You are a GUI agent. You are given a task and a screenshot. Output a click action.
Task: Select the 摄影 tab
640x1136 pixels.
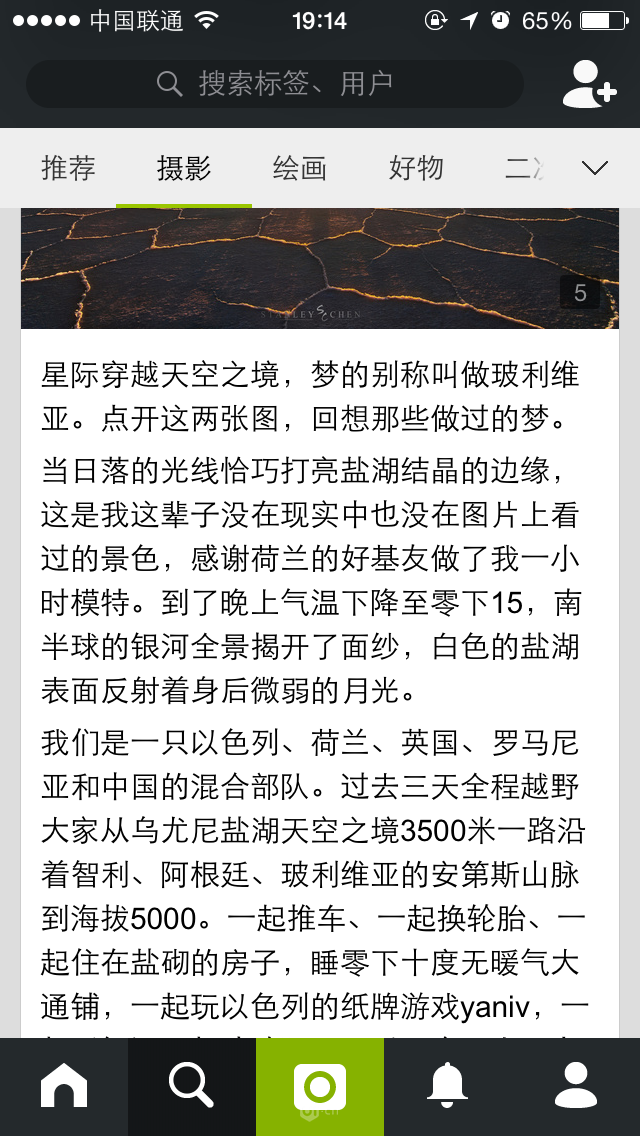[184, 168]
